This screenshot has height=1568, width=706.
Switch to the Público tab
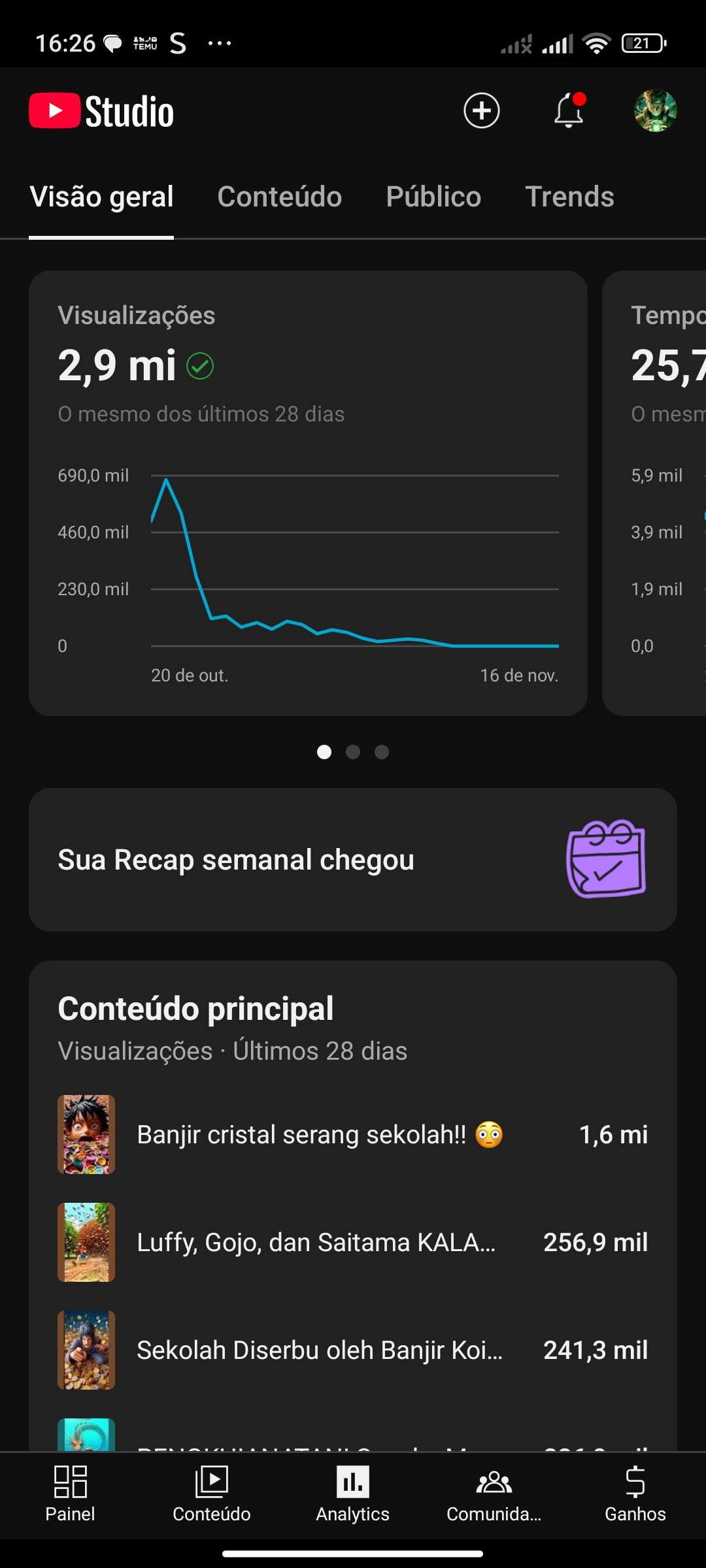click(433, 197)
